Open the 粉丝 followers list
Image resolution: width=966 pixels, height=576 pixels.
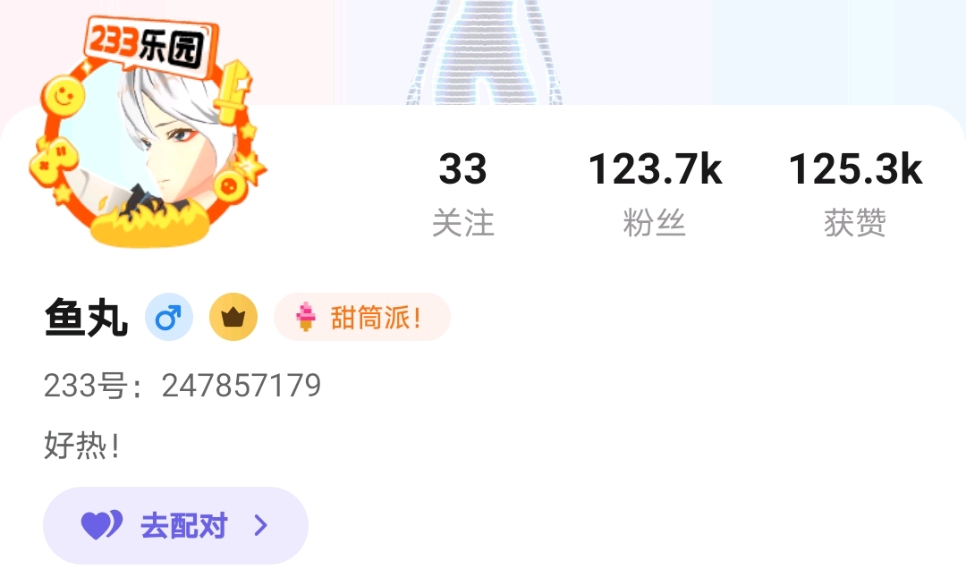pyautogui.click(x=654, y=194)
